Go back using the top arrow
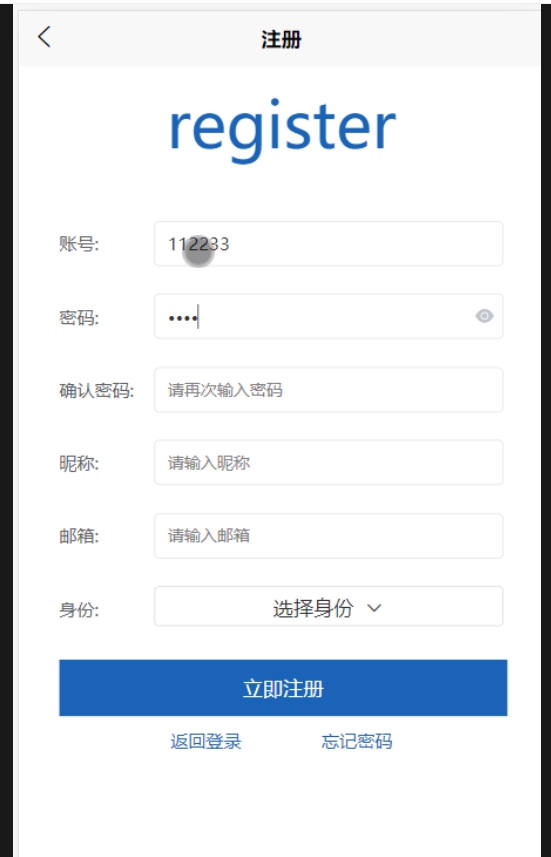 click(x=44, y=37)
